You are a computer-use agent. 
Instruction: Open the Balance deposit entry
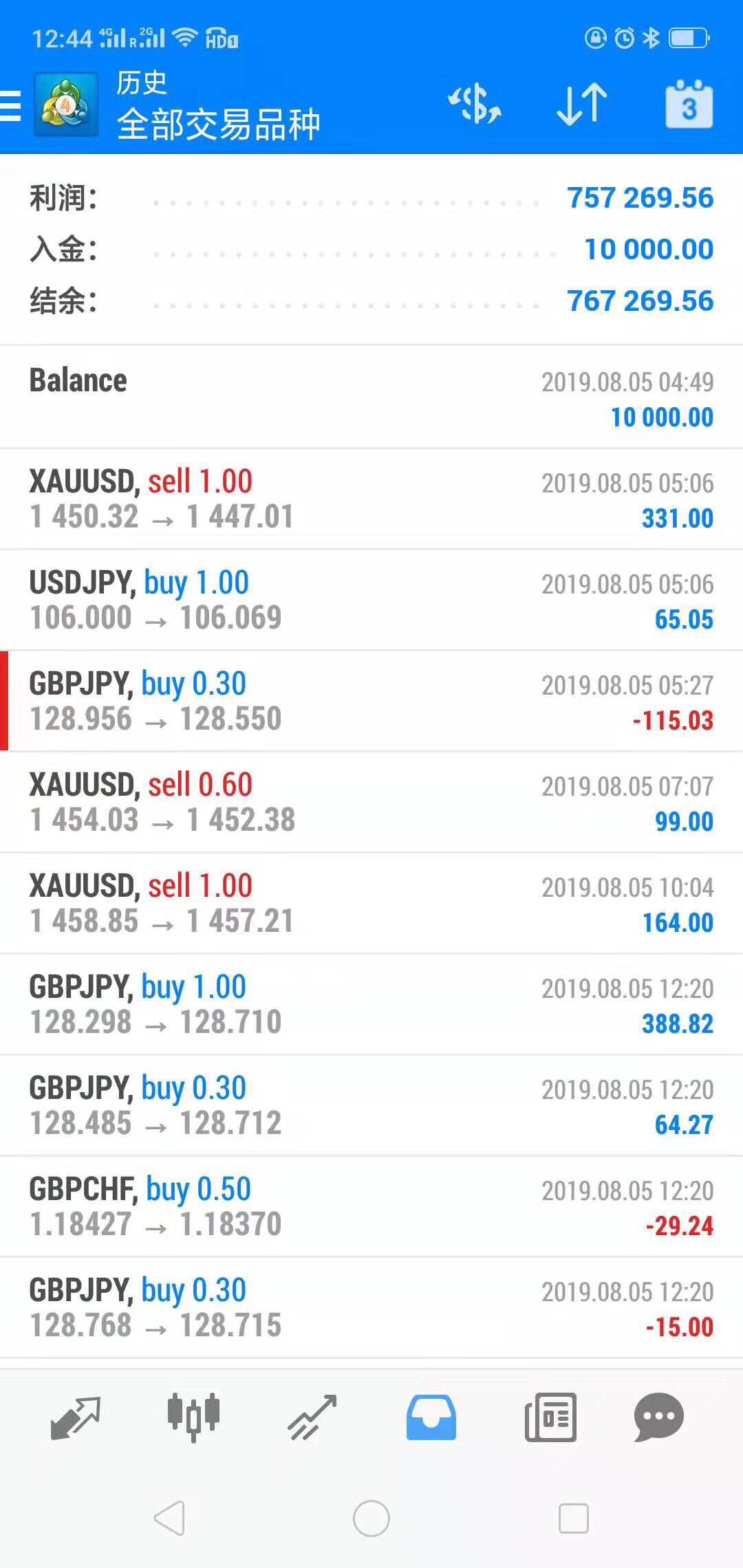[371, 398]
